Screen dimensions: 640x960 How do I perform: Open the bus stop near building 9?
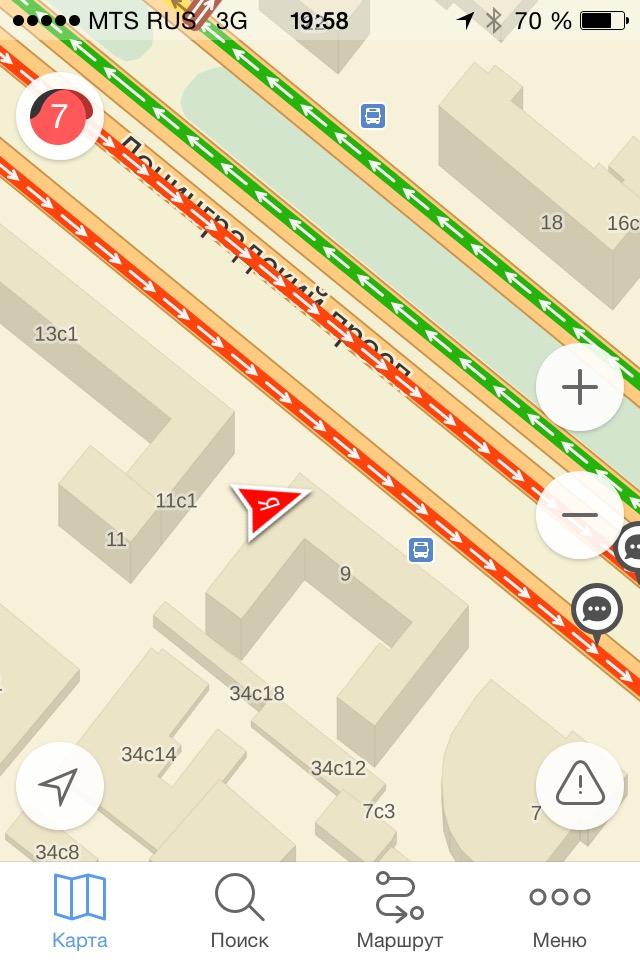pyautogui.click(x=421, y=549)
